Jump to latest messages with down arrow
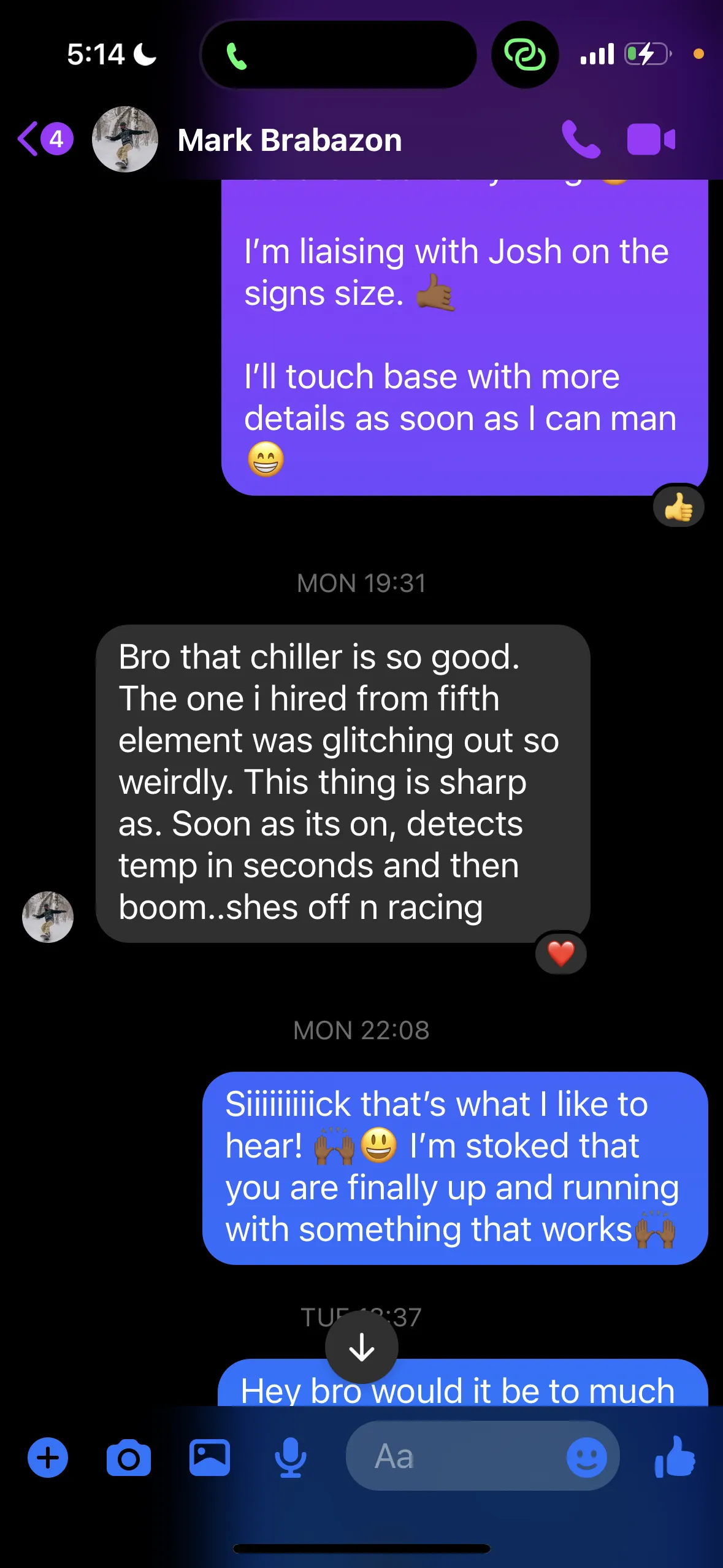The width and height of the screenshot is (723, 1568). click(361, 1347)
